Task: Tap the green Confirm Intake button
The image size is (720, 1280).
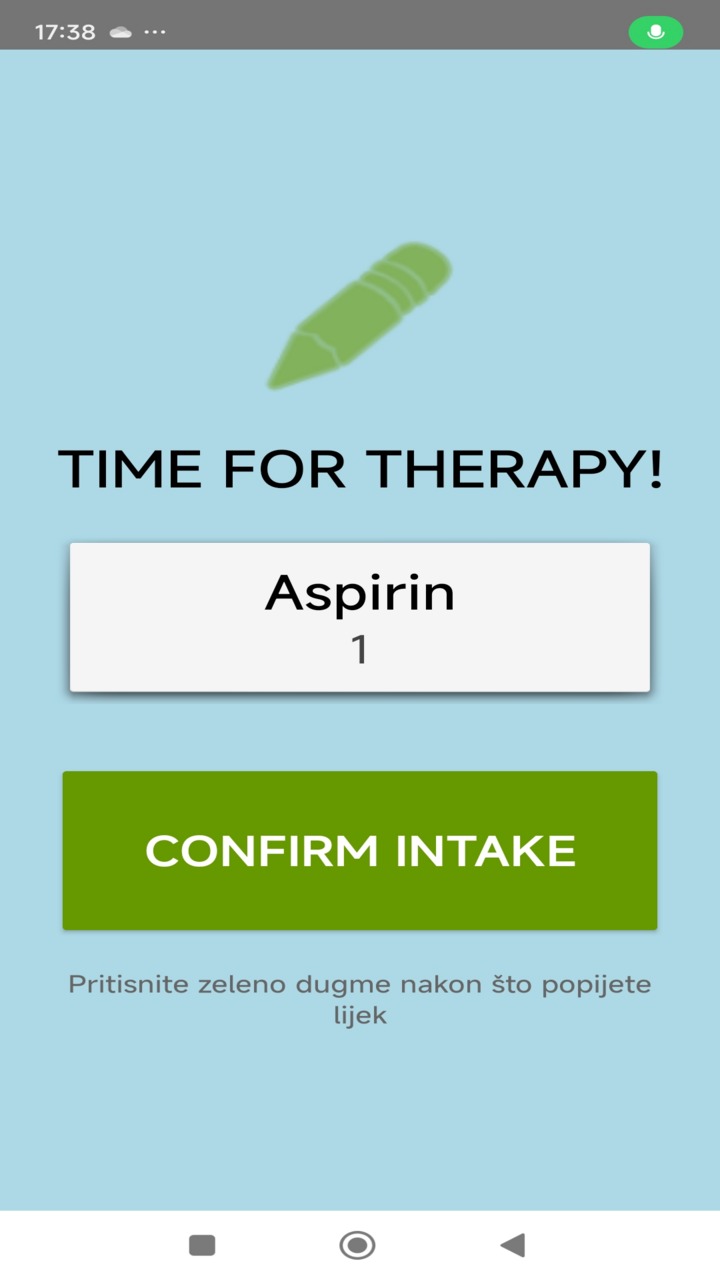Action: [360, 850]
